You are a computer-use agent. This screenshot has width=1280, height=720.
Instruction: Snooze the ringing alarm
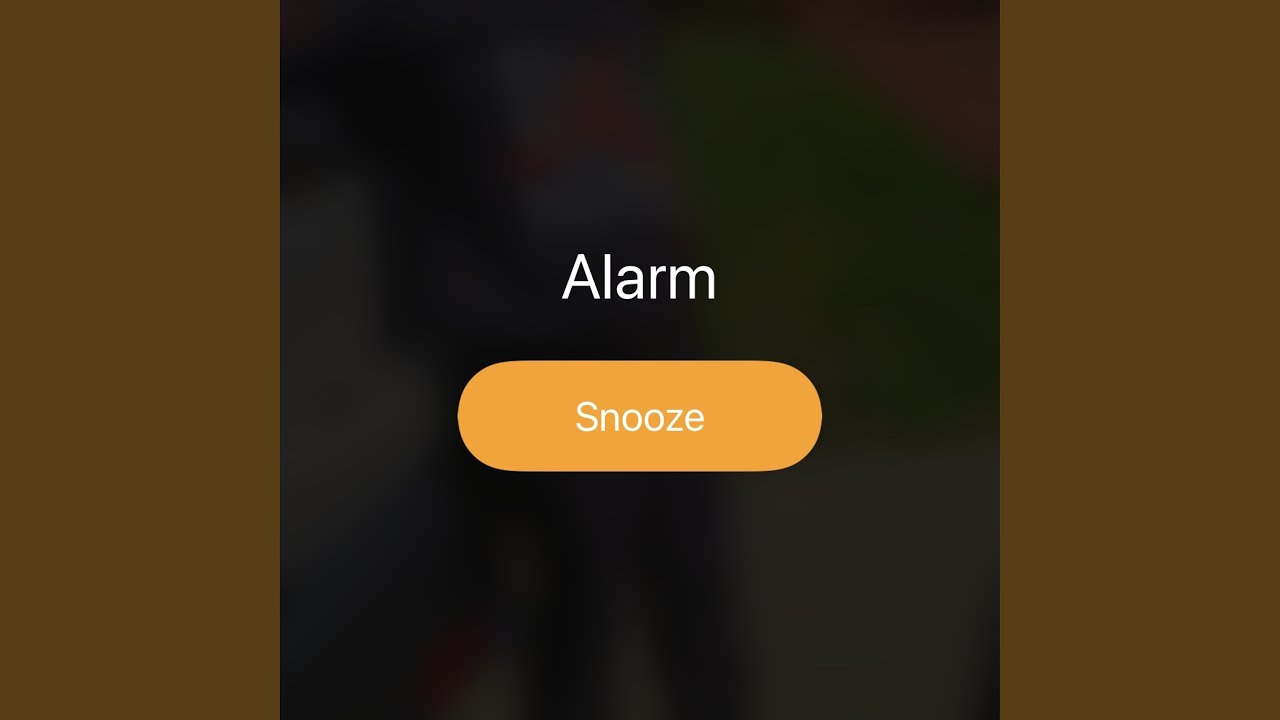tap(640, 416)
